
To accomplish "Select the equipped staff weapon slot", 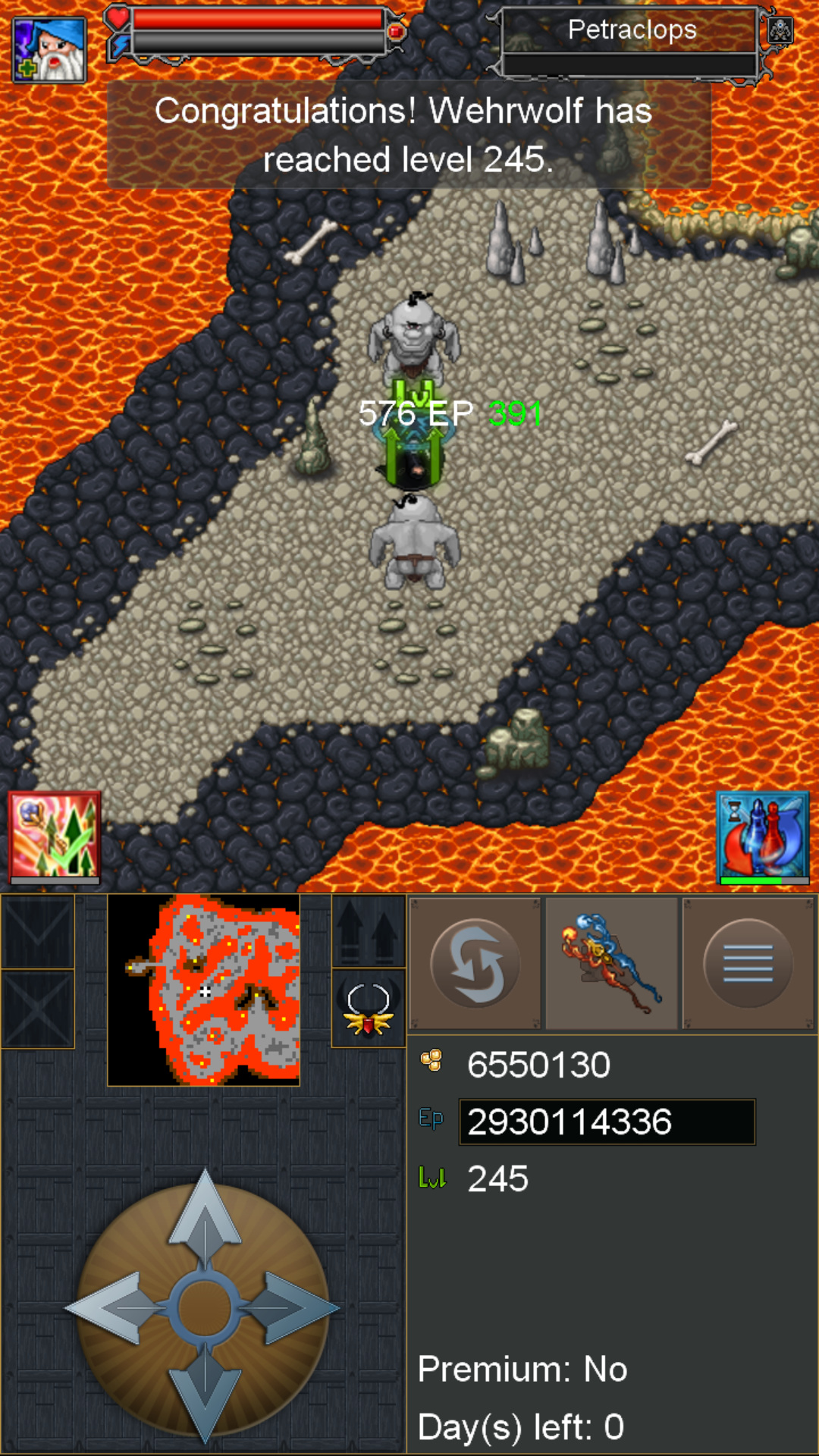I will click(611, 963).
